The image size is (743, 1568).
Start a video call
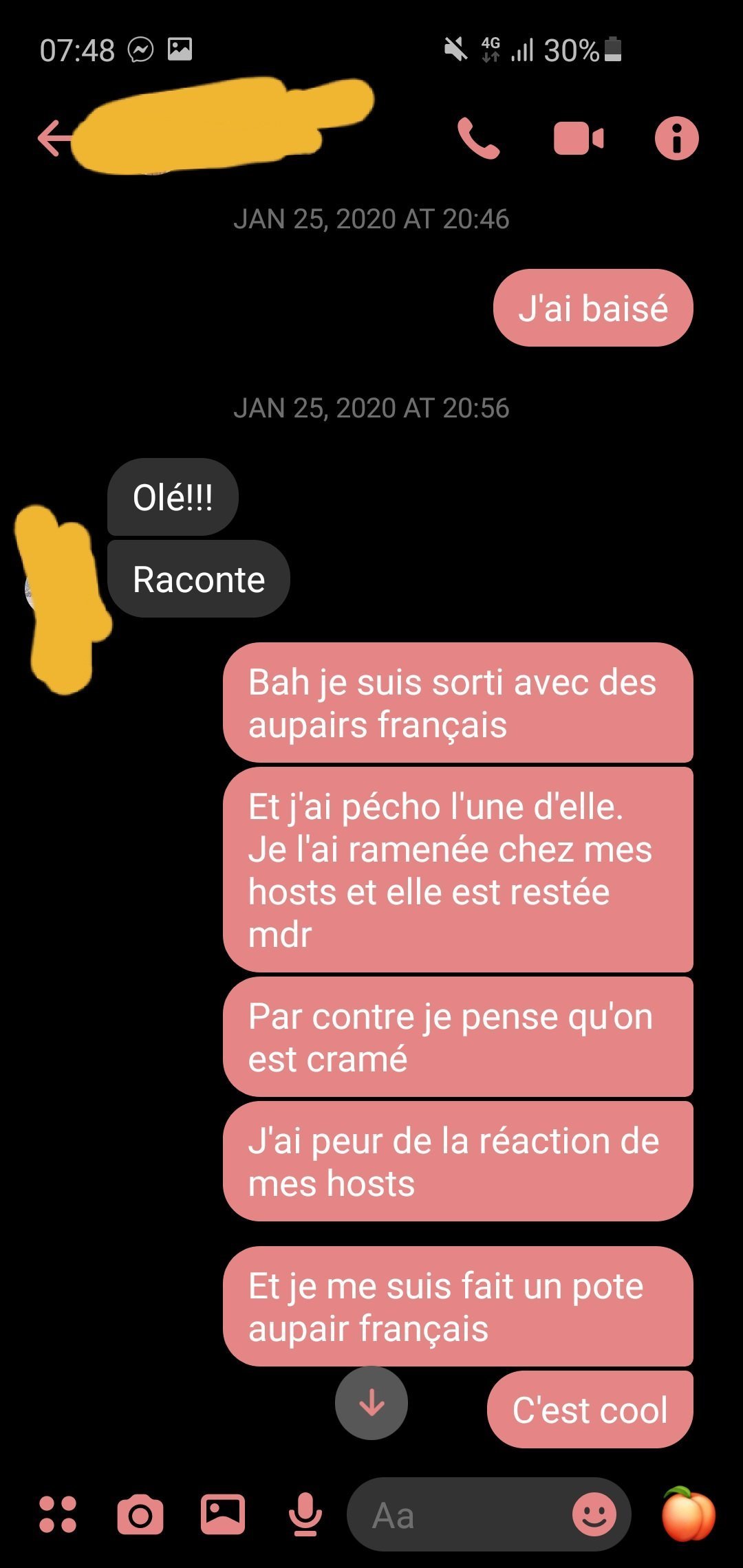(x=578, y=138)
